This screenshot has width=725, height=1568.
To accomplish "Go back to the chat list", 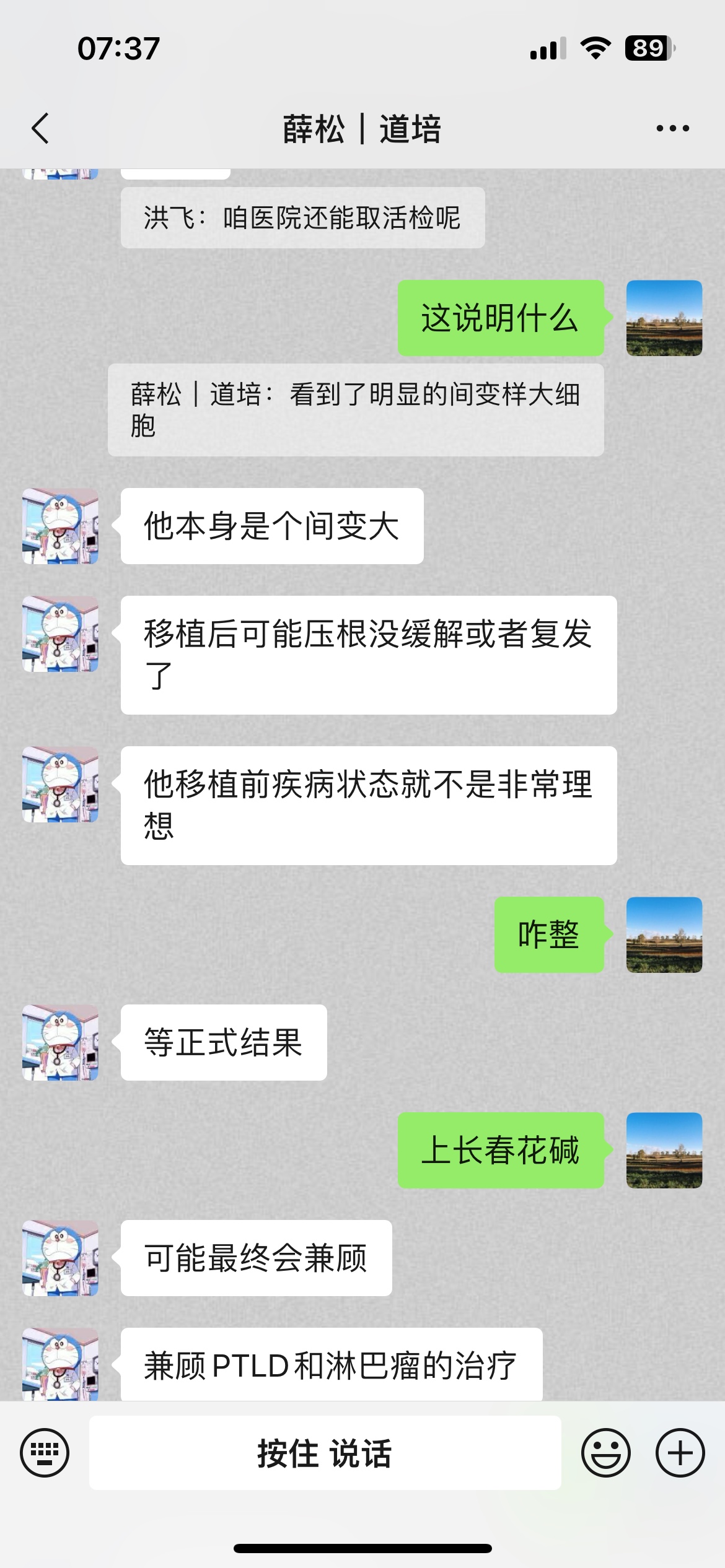I will [40, 129].
